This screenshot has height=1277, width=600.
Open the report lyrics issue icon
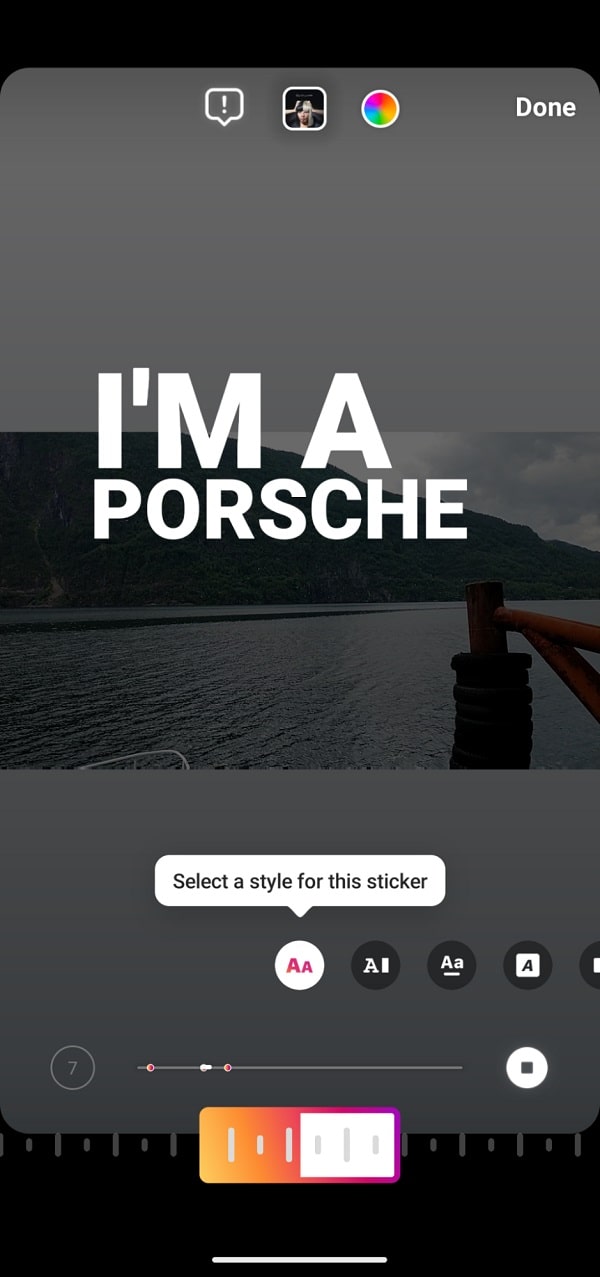(x=224, y=106)
